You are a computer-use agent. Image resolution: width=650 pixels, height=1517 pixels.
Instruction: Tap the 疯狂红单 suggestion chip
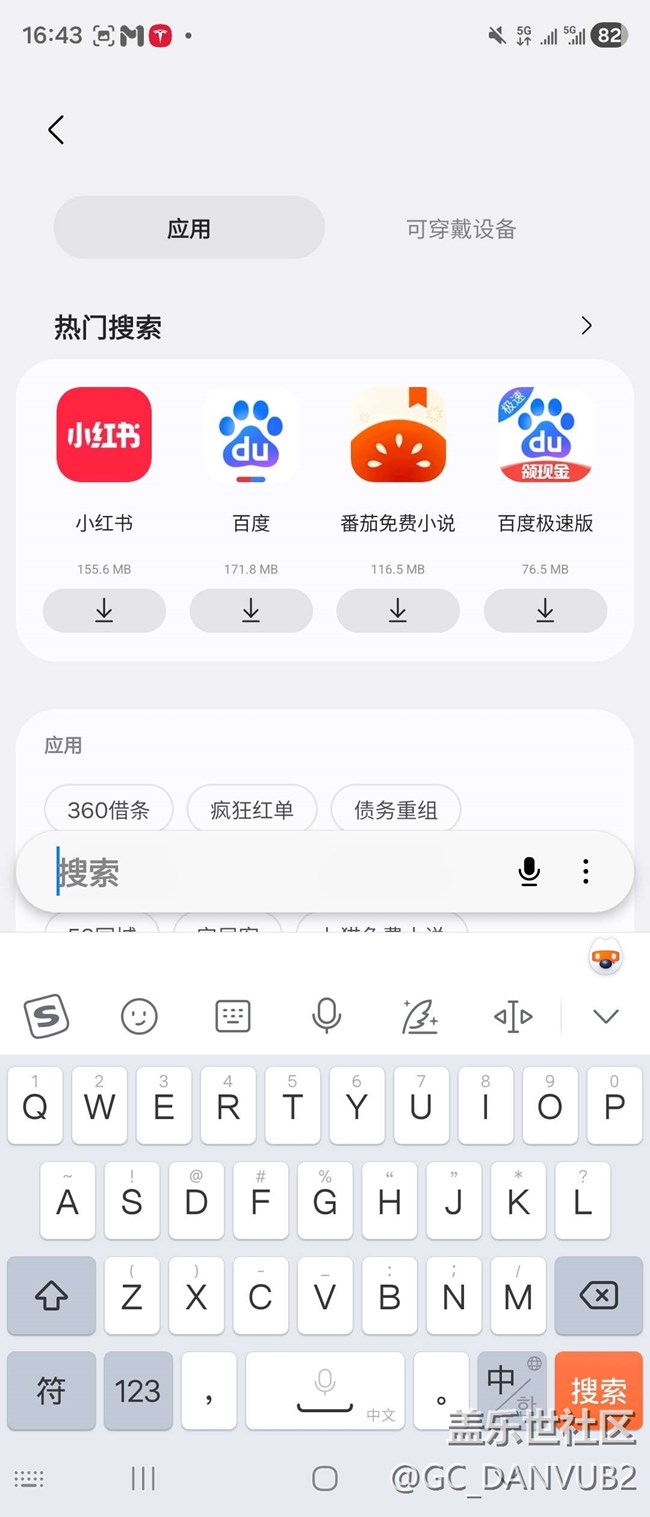point(252,810)
